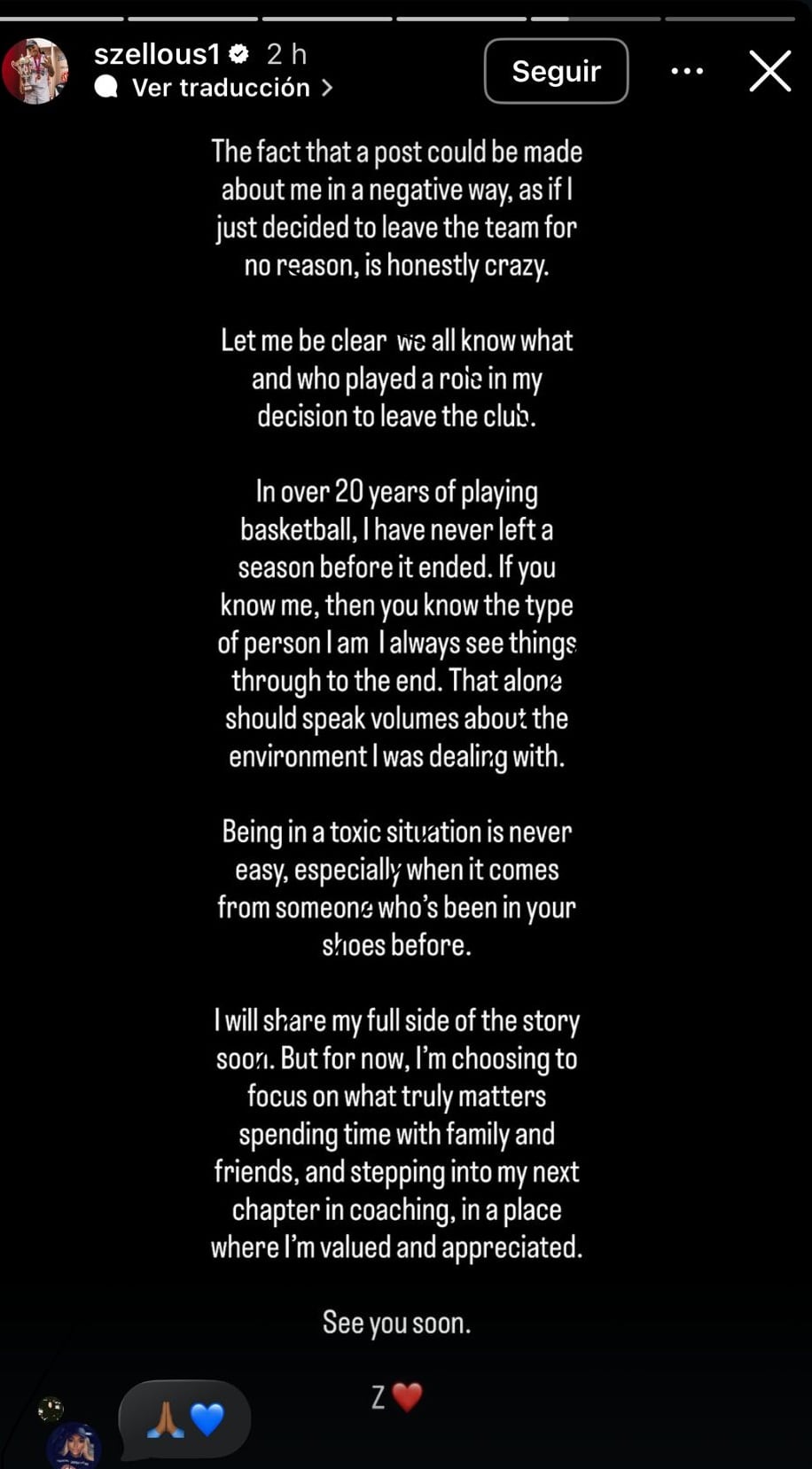Tap Ver traducción to translate the story
Image resolution: width=812 pixels, height=1469 pixels.
click(221, 88)
